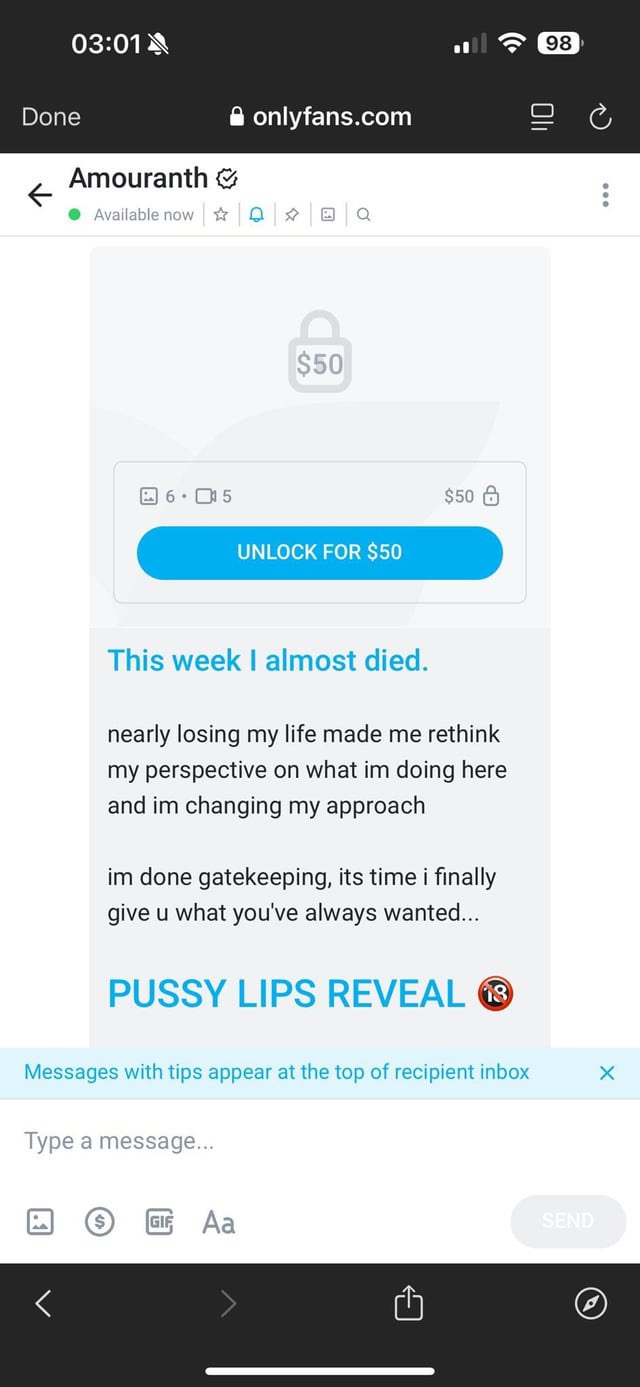Toggle the notifications bell for this chat
This screenshot has width=640, height=1387.
click(256, 214)
